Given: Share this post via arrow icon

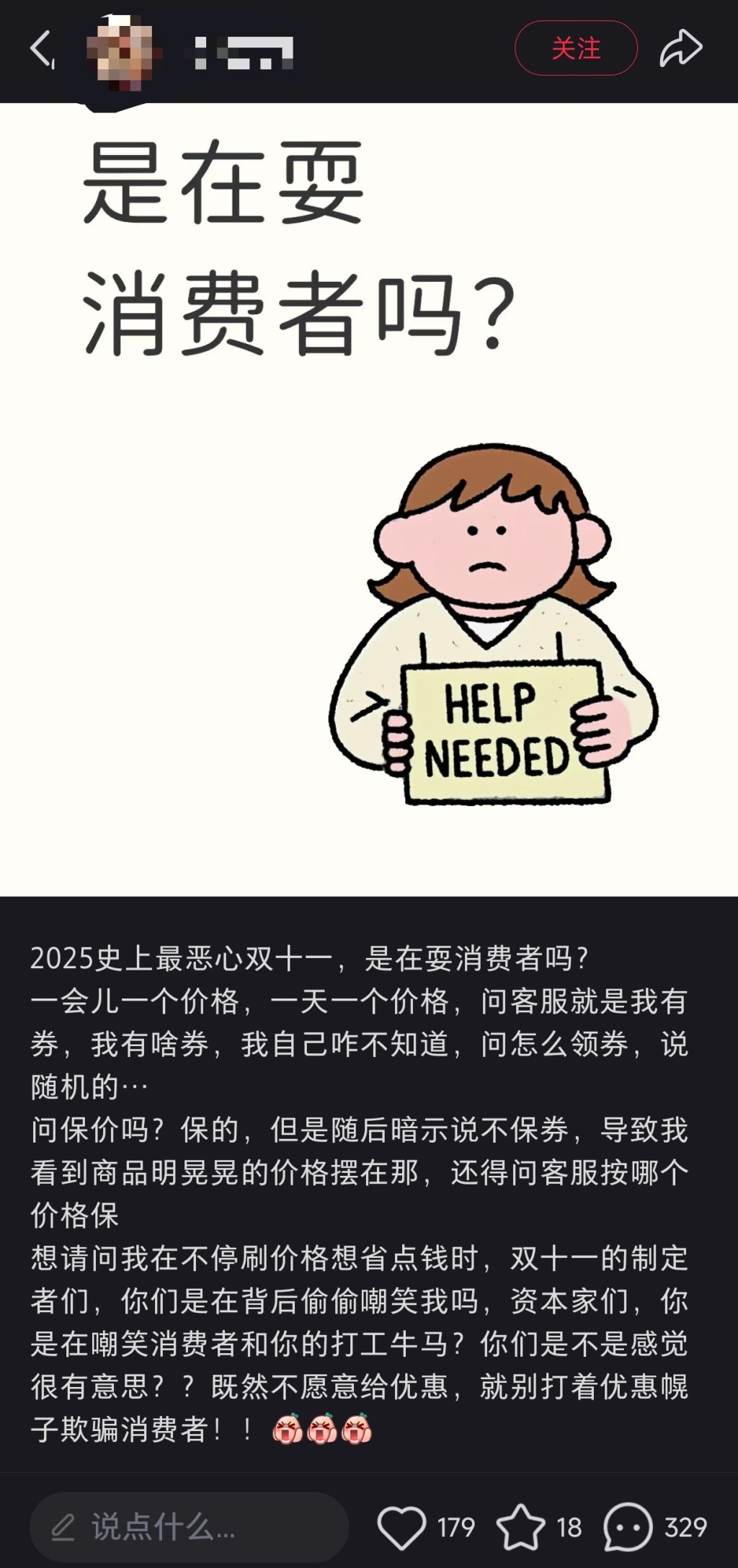Looking at the screenshot, I should (x=680, y=49).
